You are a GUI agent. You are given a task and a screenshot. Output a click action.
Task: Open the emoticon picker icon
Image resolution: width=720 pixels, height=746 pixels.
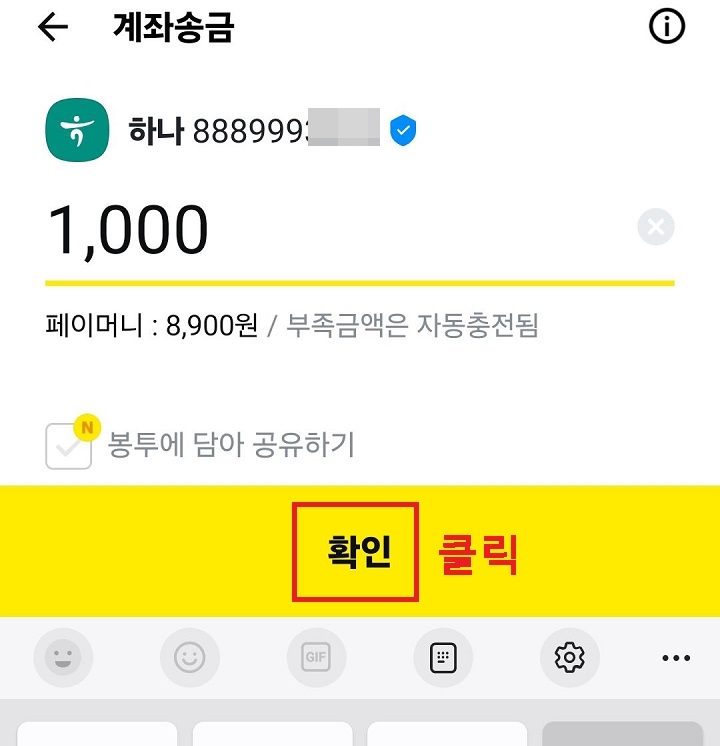point(63,658)
